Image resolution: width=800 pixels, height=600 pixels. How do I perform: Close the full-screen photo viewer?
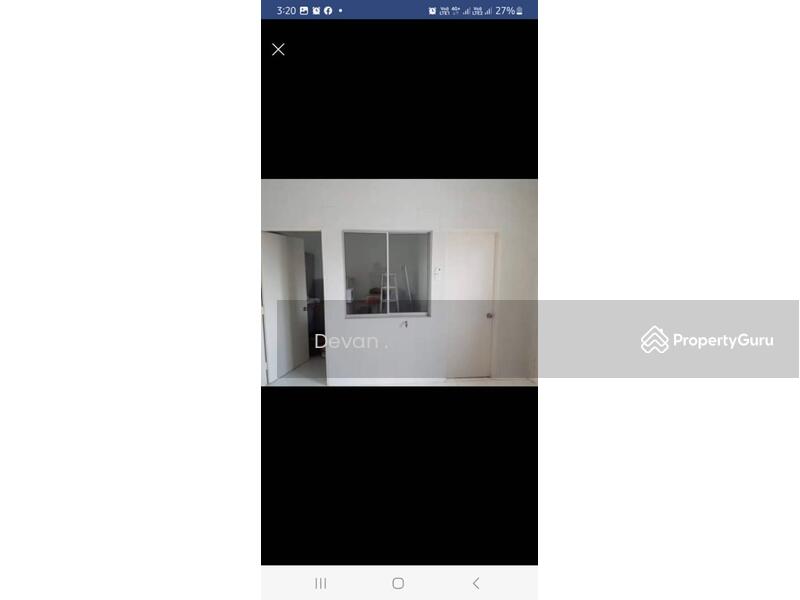(278, 49)
